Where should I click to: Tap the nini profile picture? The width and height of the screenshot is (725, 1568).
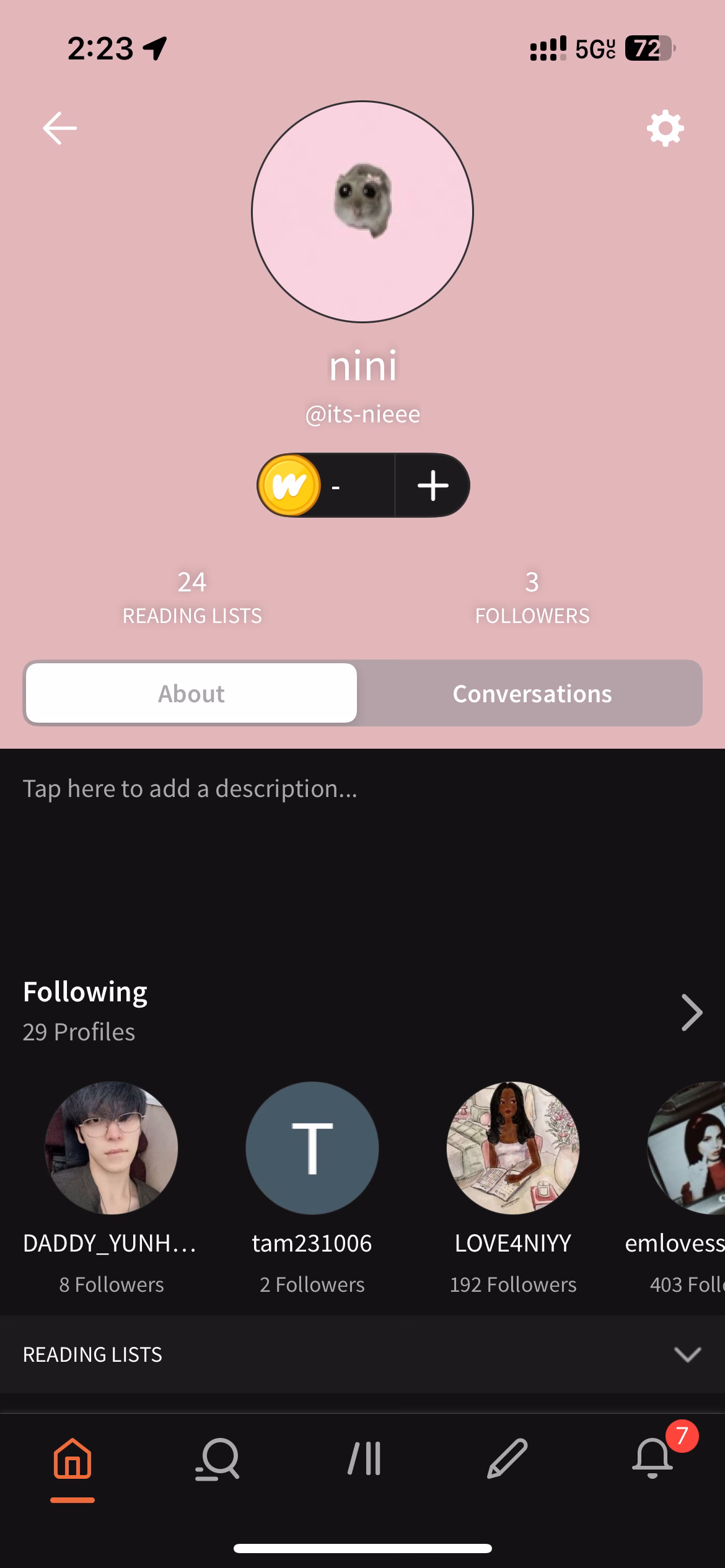[x=362, y=212]
